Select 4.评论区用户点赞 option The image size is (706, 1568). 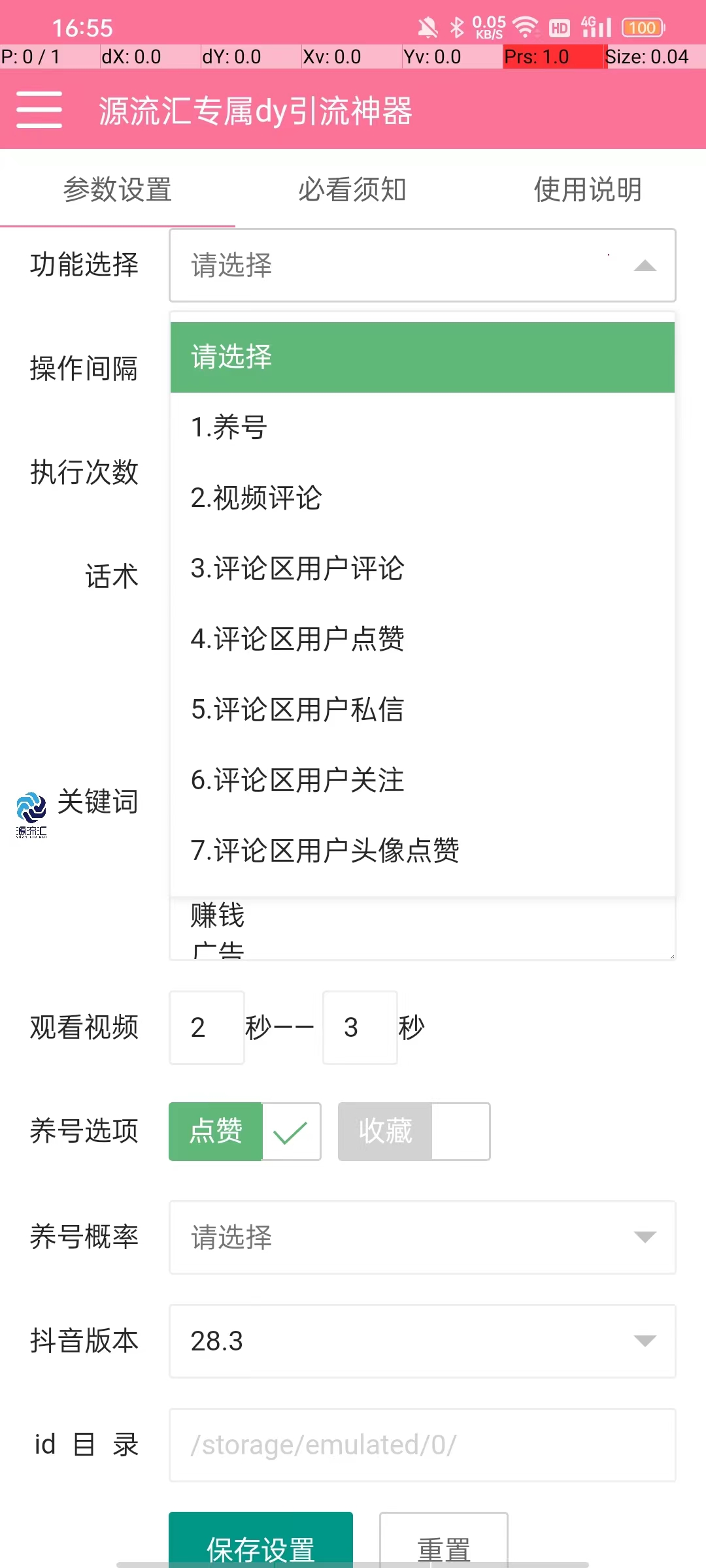click(x=422, y=639)
